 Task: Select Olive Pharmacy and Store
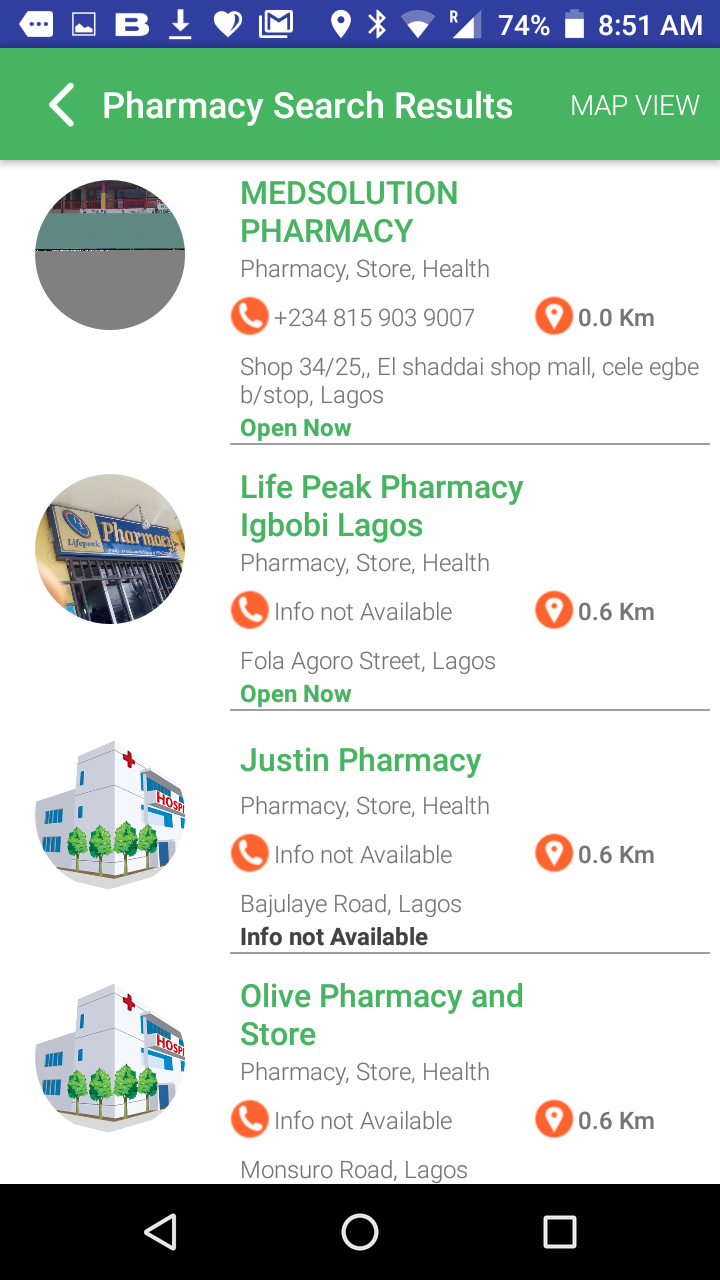[x=381, y=1014]
